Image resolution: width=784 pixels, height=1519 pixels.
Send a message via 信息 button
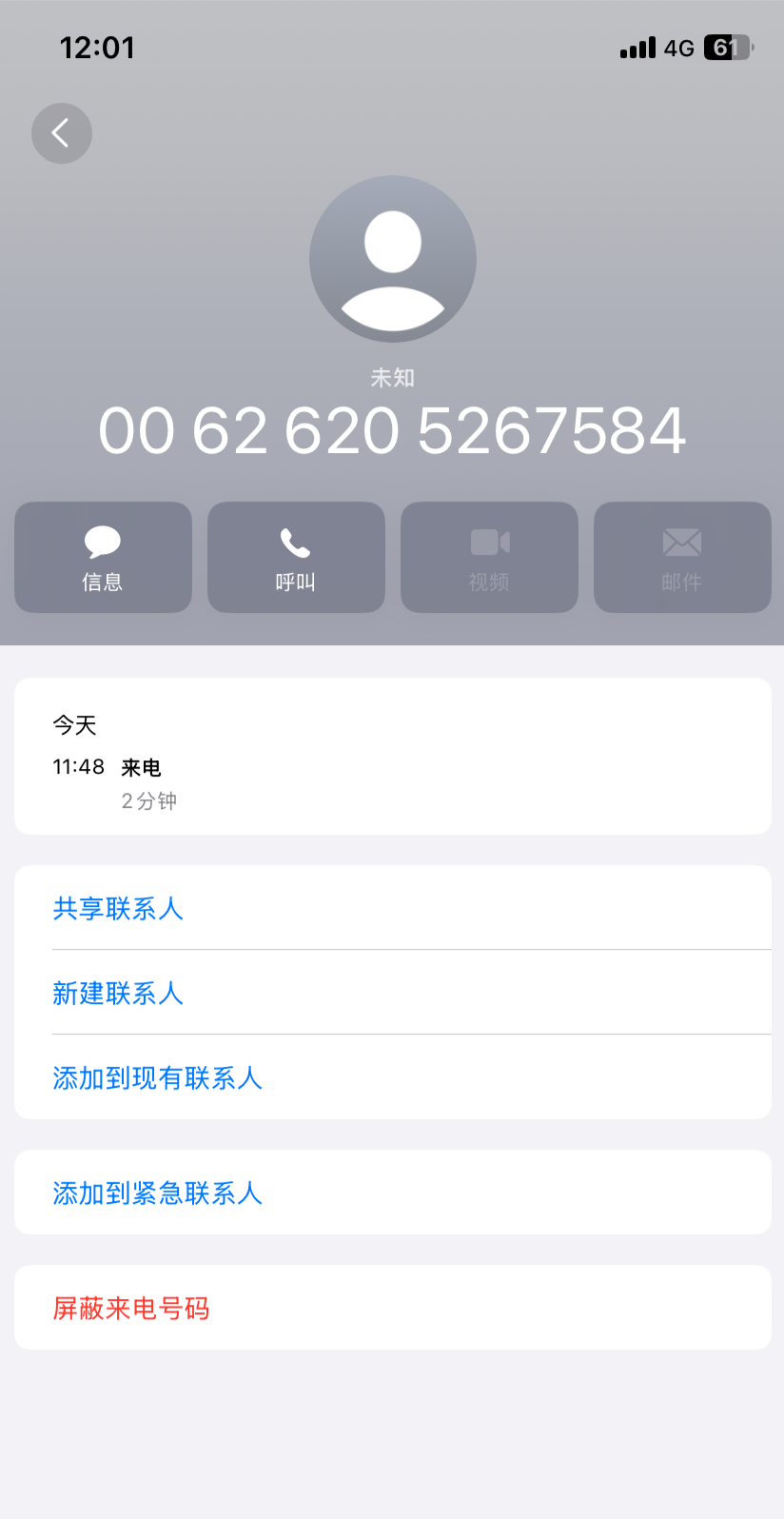tap(103, 558)
